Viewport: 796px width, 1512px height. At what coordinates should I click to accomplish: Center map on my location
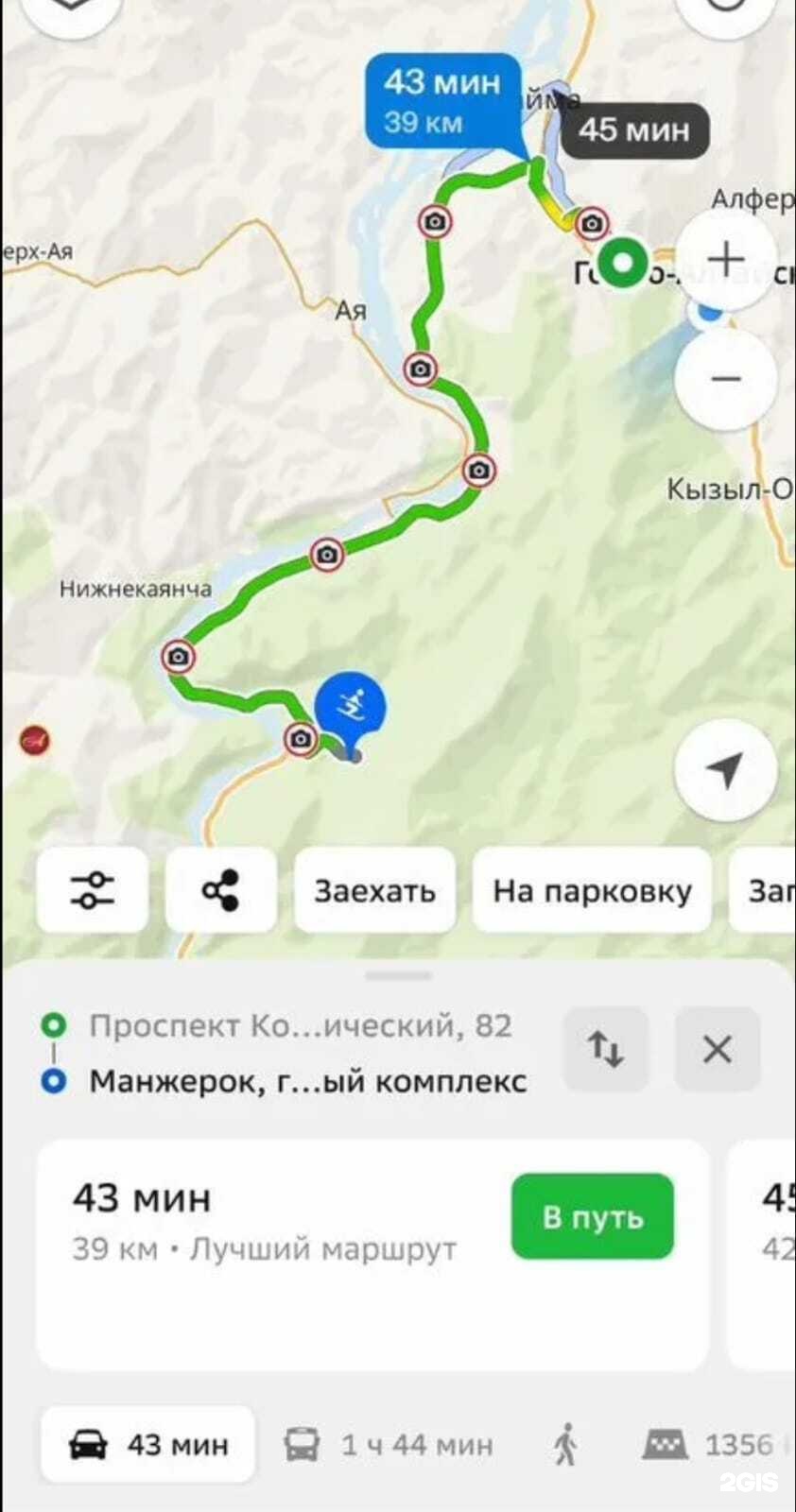click(725, 770)
